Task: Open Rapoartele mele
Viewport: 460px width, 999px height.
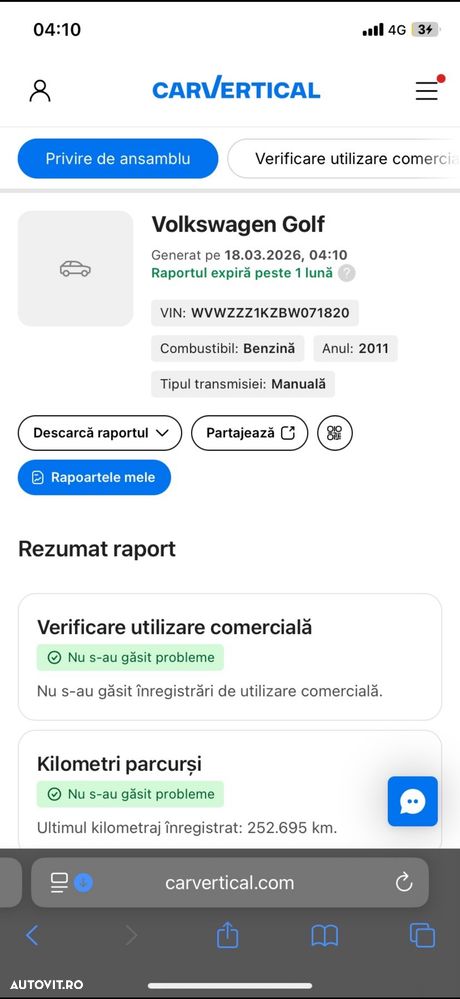Action: (x=94, y=477)
